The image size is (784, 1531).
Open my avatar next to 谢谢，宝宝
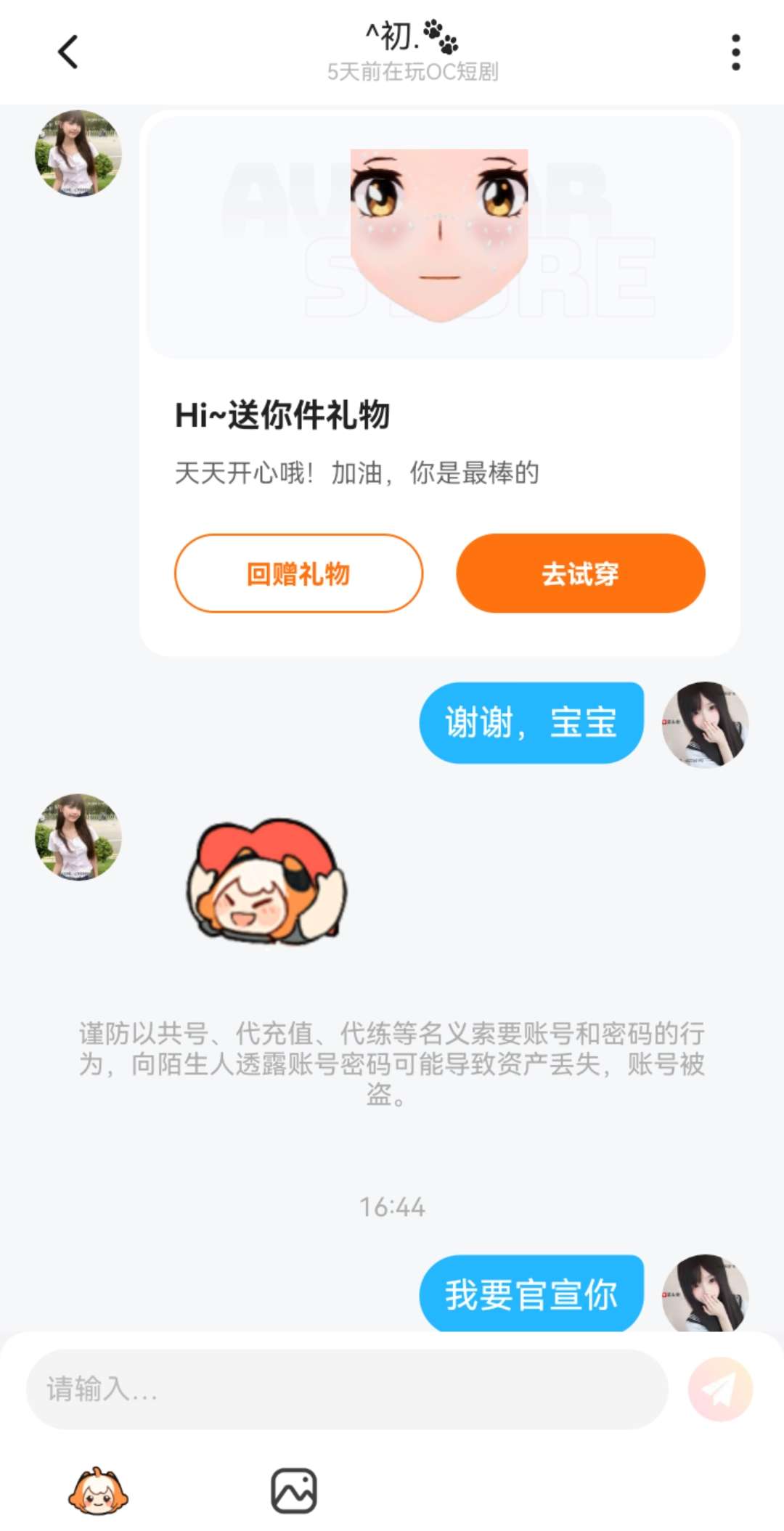tap(705, 724)
